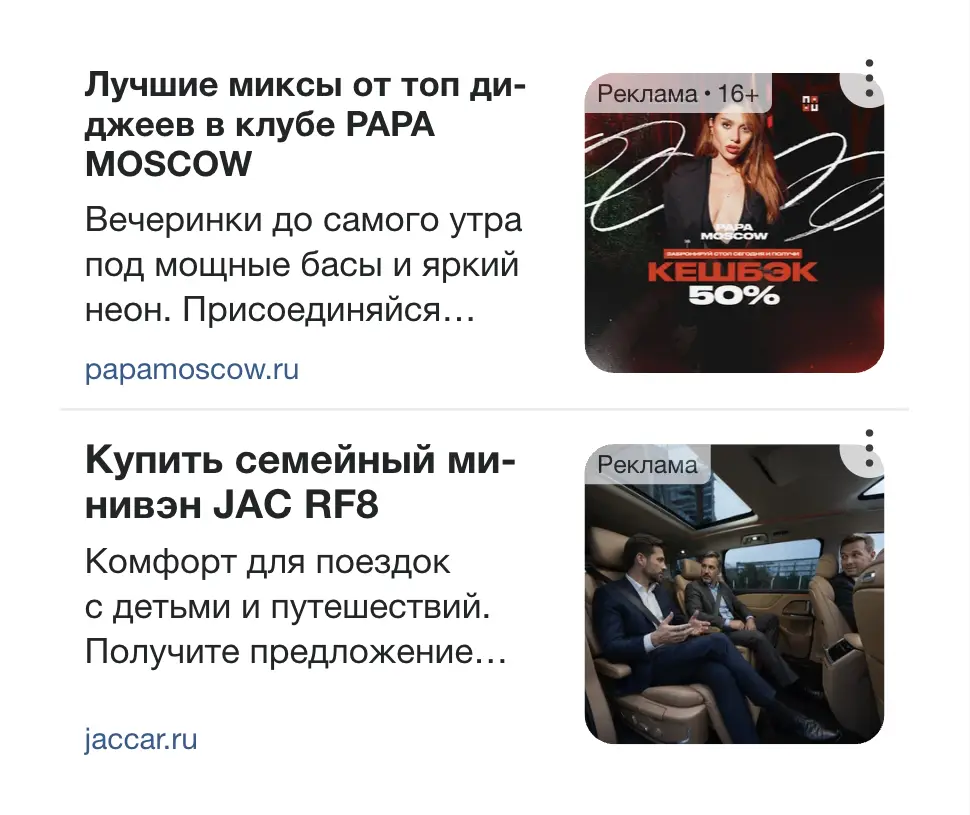
Task: Open the PAPA MOSCOW club ad headline
Action: [x=305, y=124]
